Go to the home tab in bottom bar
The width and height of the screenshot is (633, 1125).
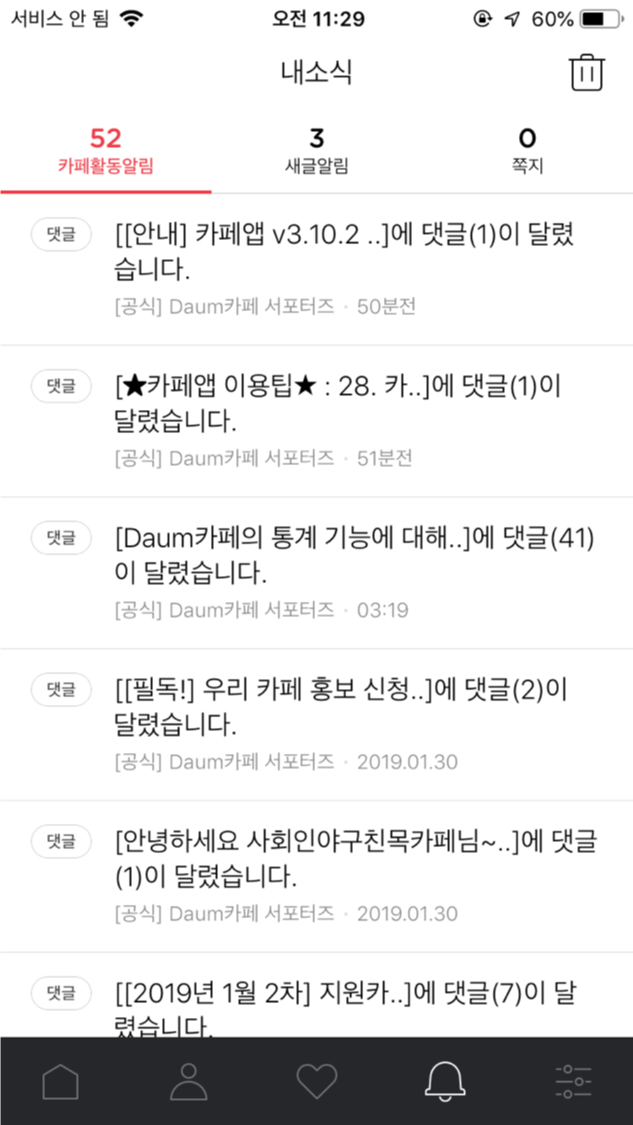(60, 1082)
